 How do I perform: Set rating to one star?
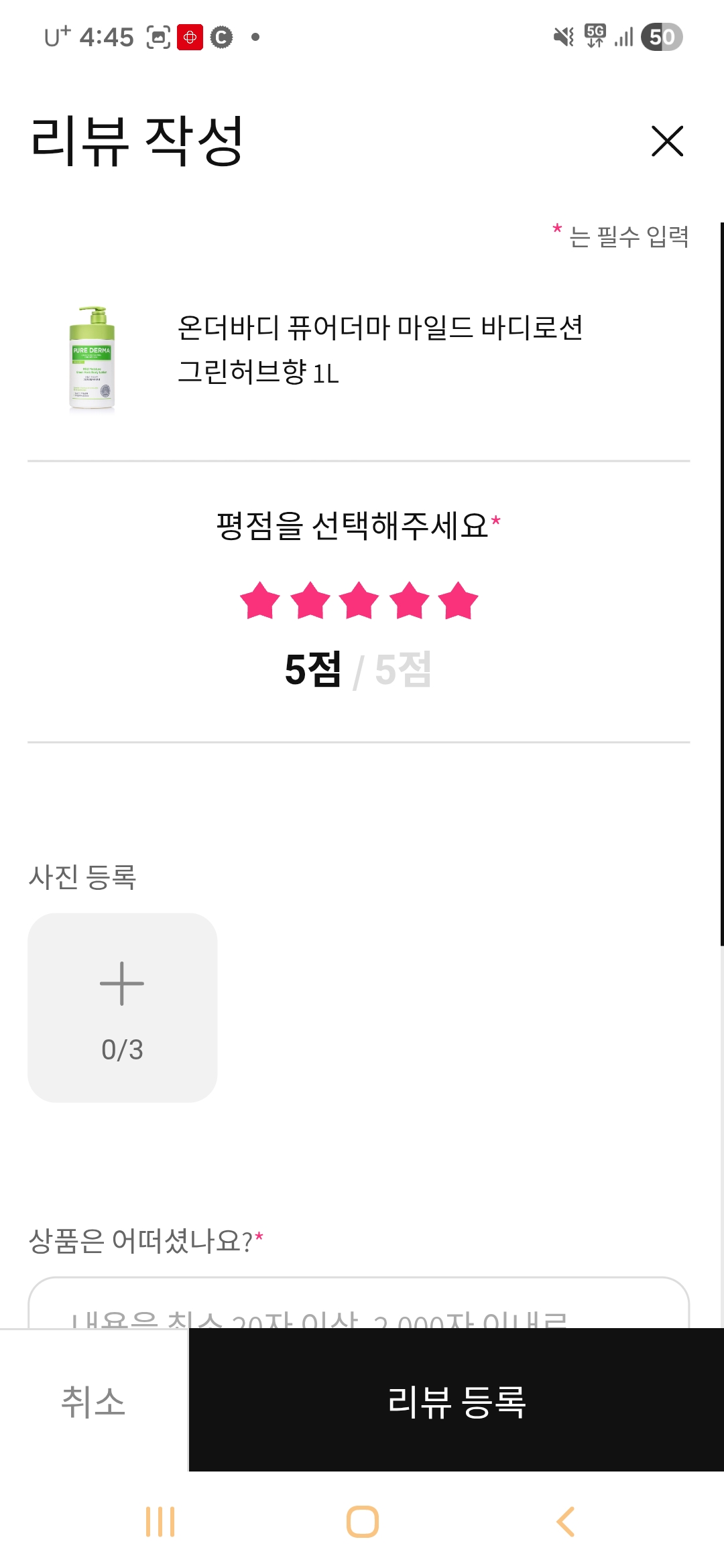(260, 601)
